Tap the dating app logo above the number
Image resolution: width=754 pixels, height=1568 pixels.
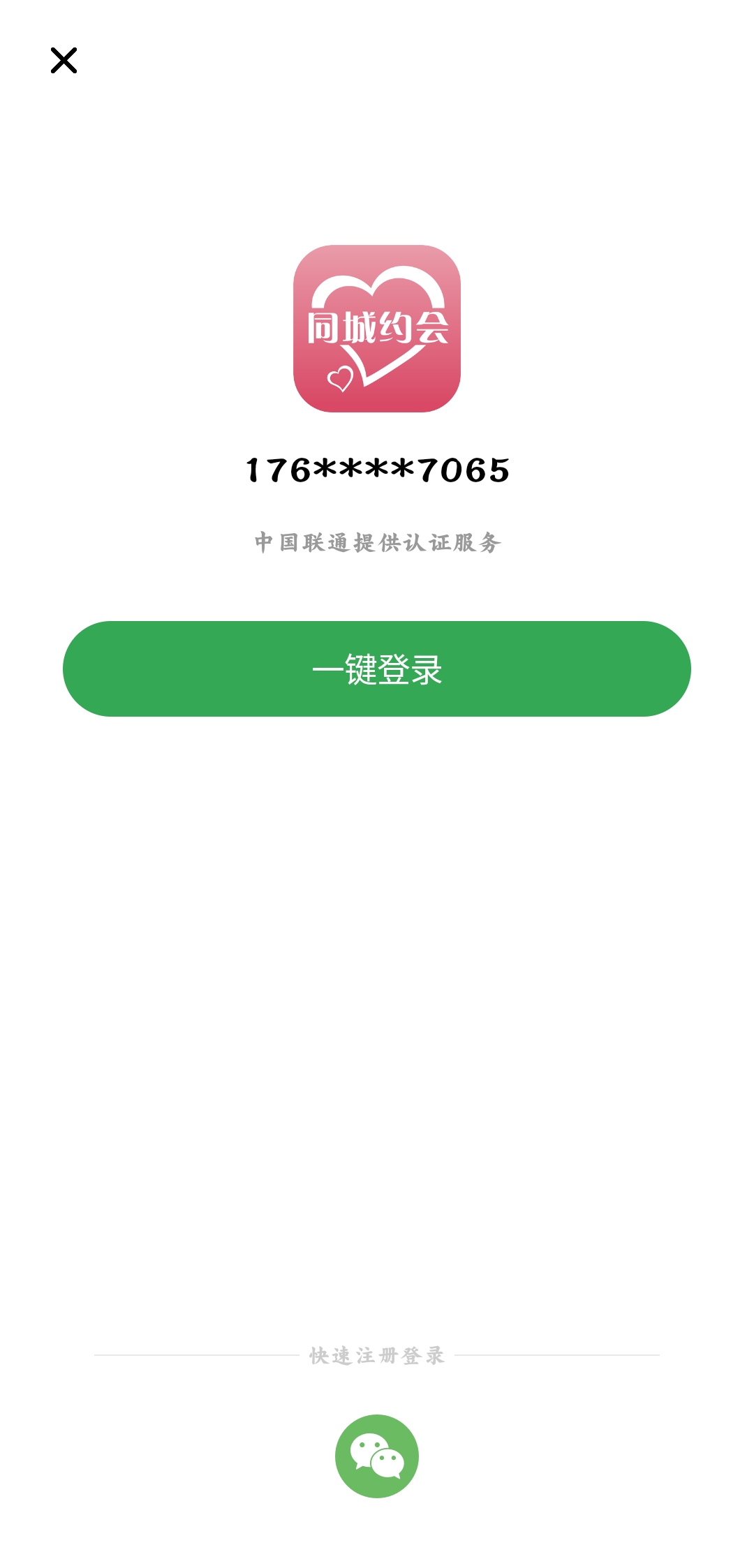coord(377,328)
